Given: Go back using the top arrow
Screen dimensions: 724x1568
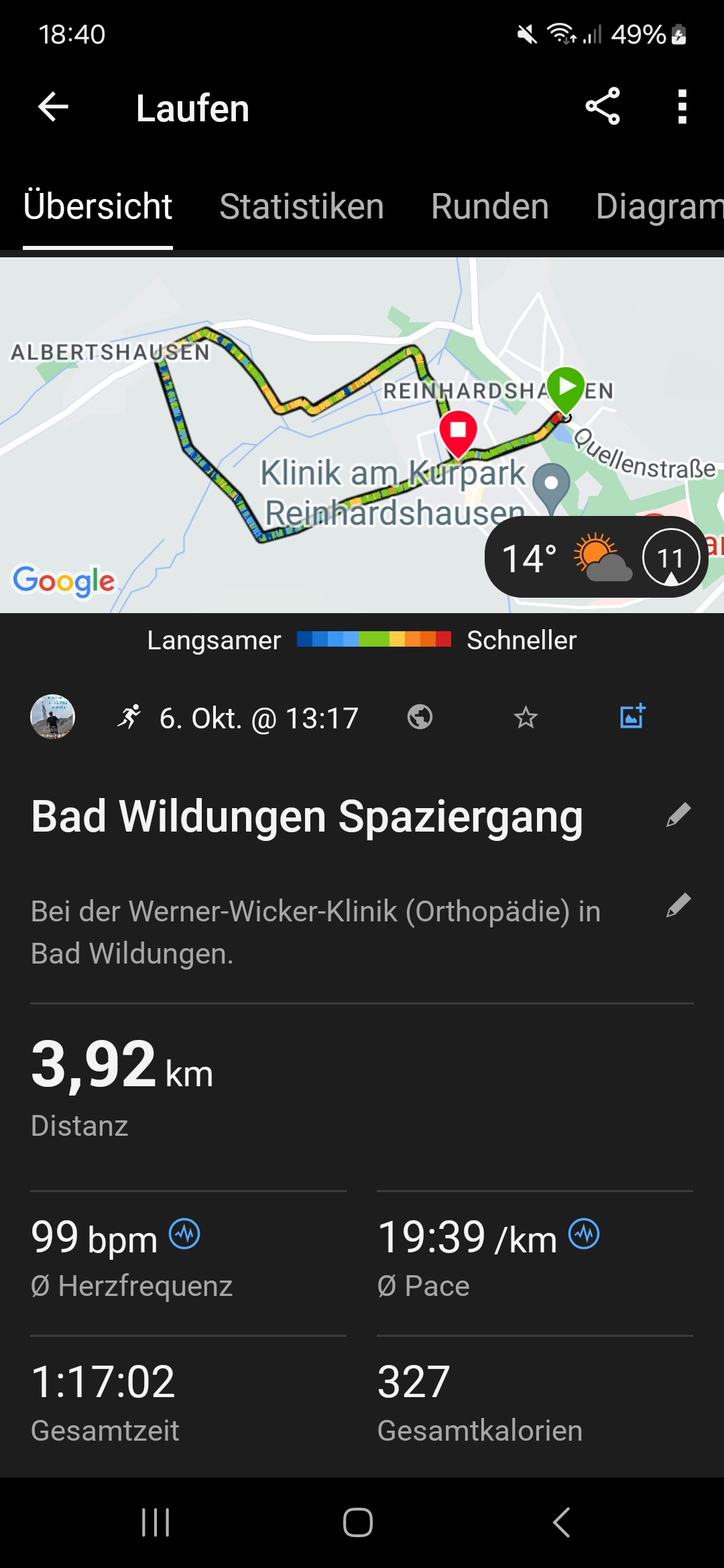Looking at the screenshot, I should coord(54,107).
